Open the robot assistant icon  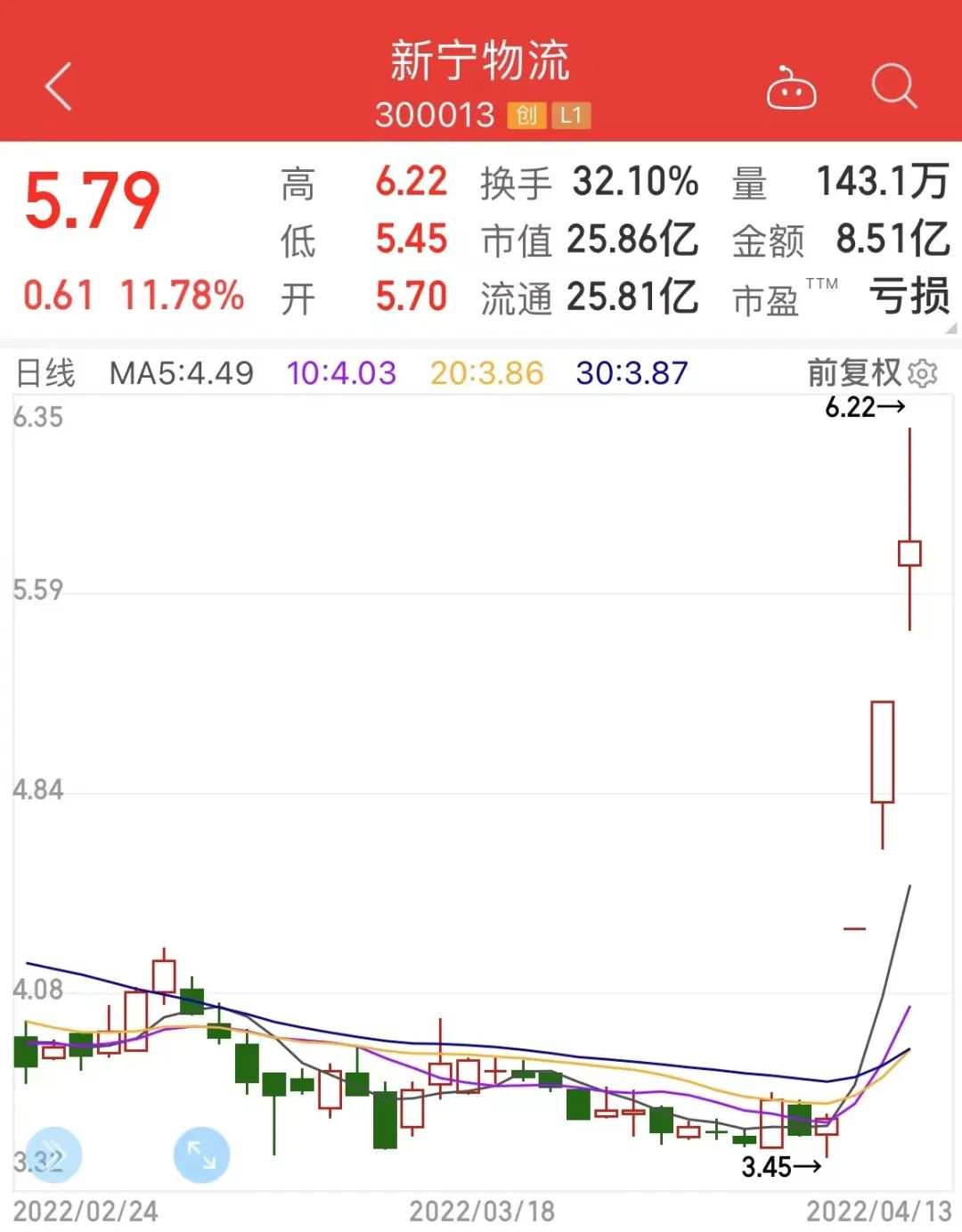791,89
